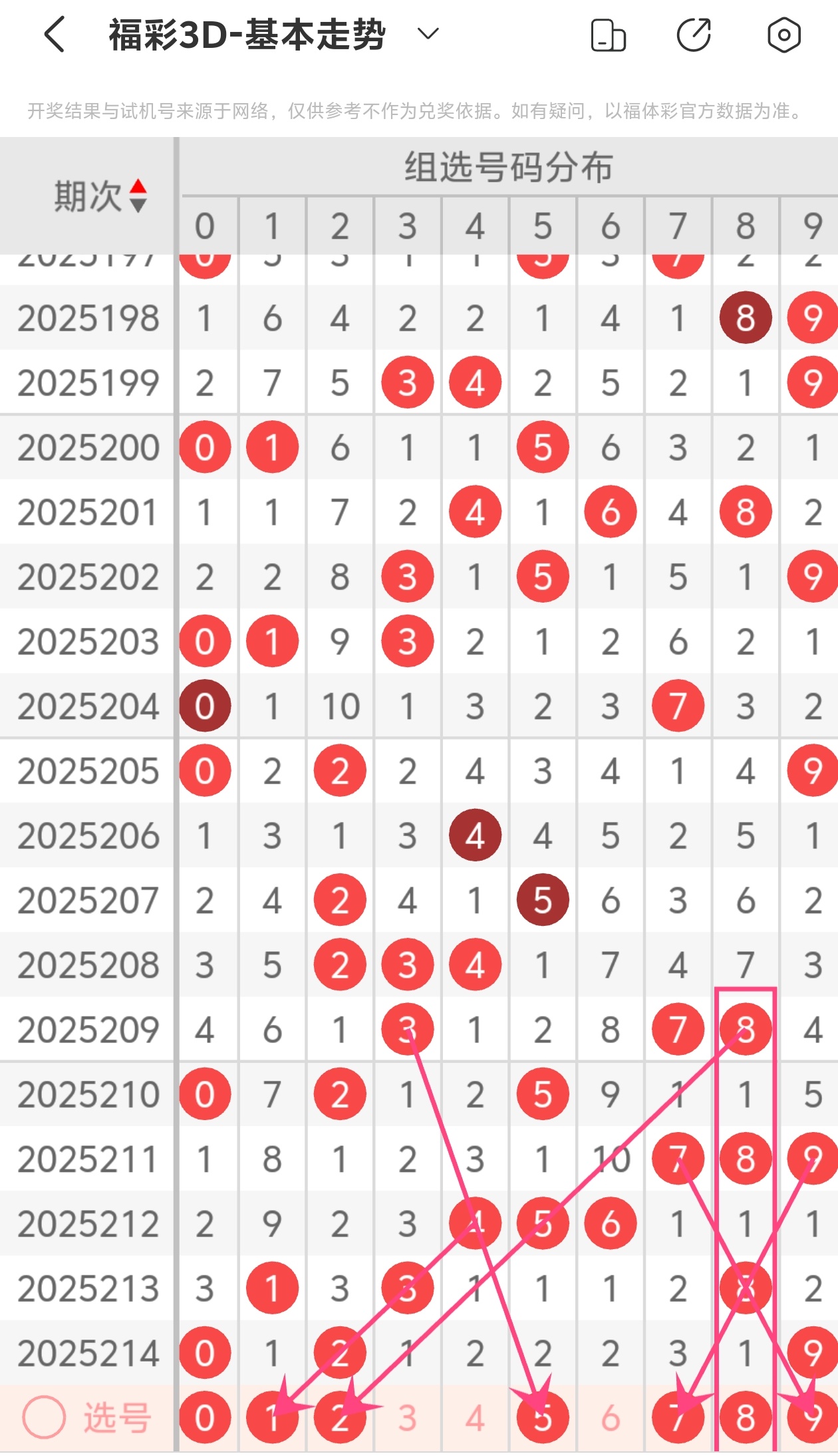Deselect number 2 in the 选号 row
838x1456 pixels.
[340, 1417]
